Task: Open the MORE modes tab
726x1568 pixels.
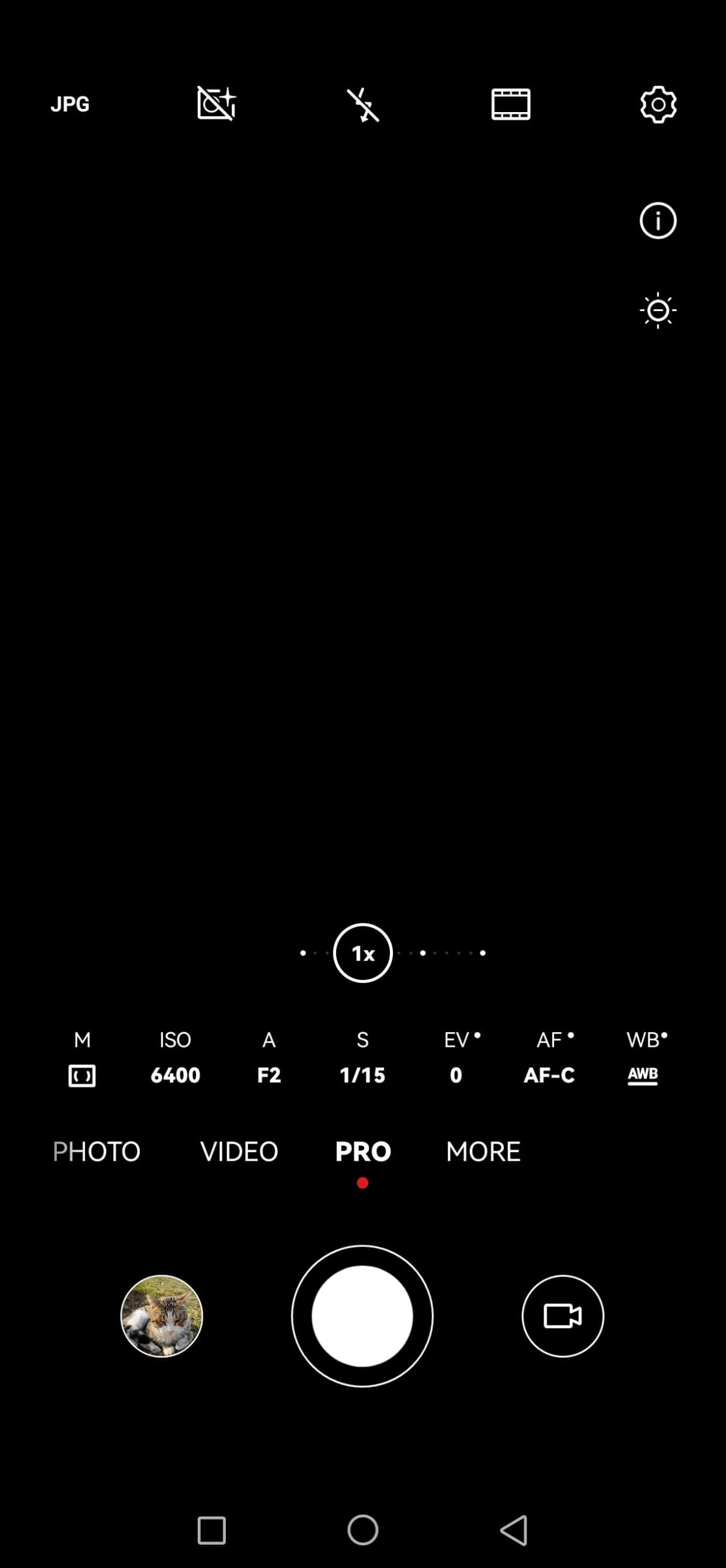Action: click(x=483, y=1151)
